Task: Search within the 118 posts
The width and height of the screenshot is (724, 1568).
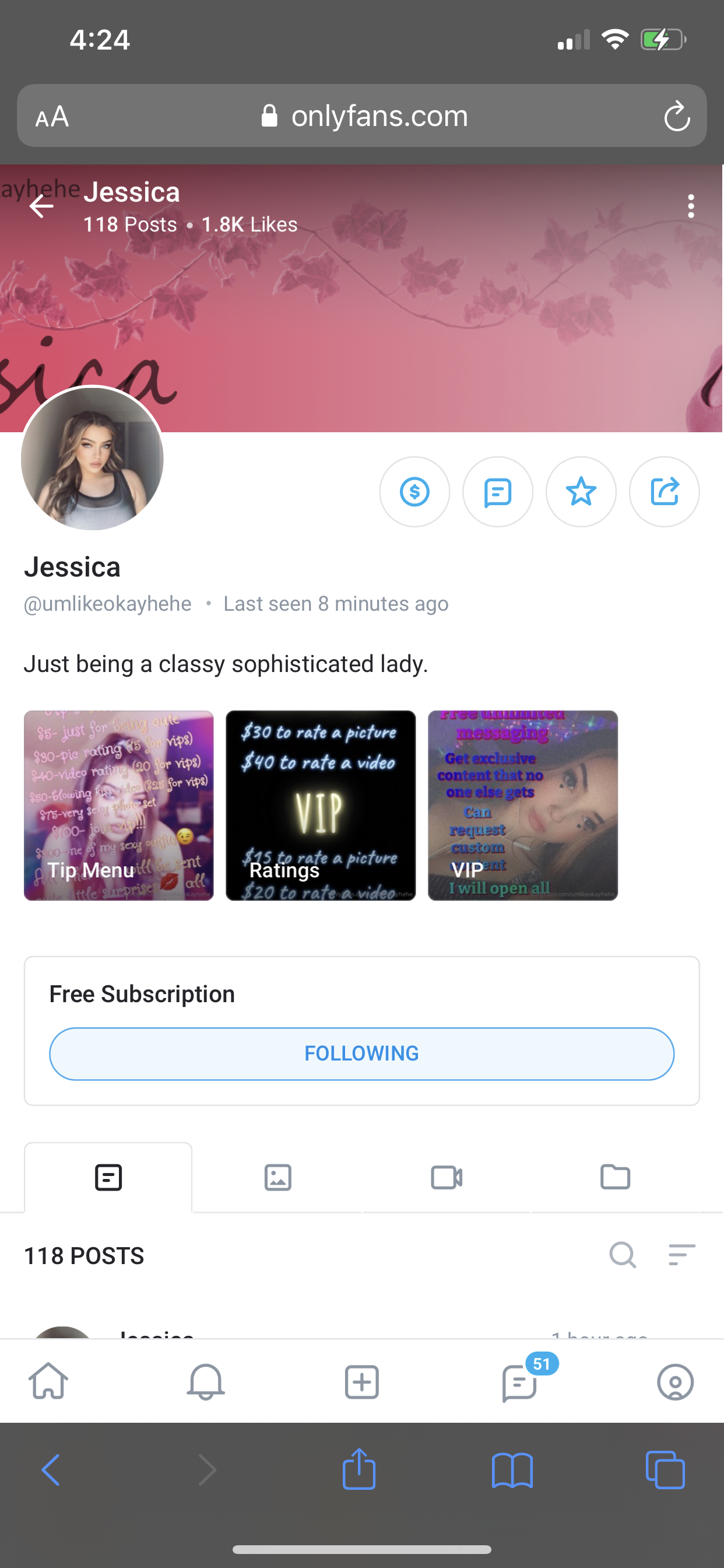Action: click(623, 1255)
